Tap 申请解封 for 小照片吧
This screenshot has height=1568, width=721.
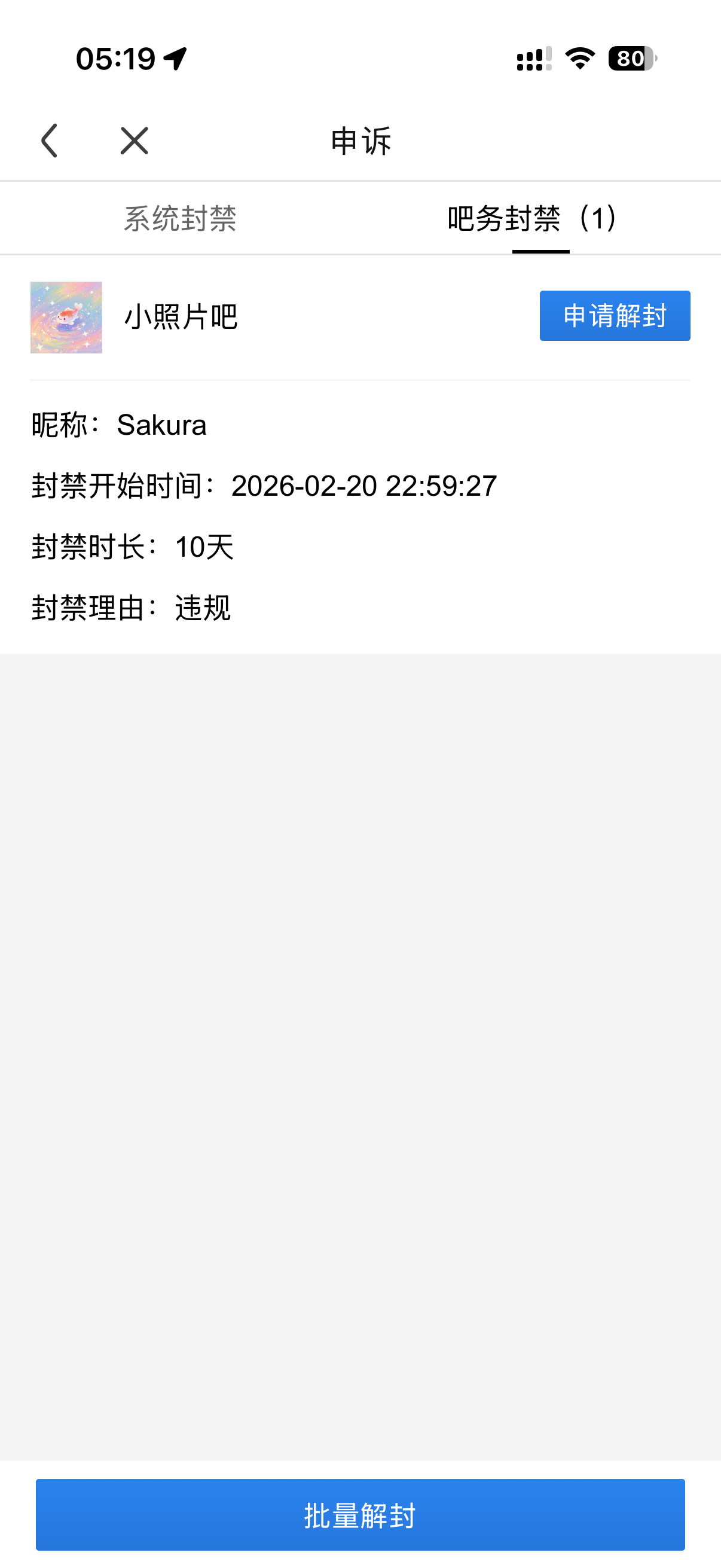614,316
